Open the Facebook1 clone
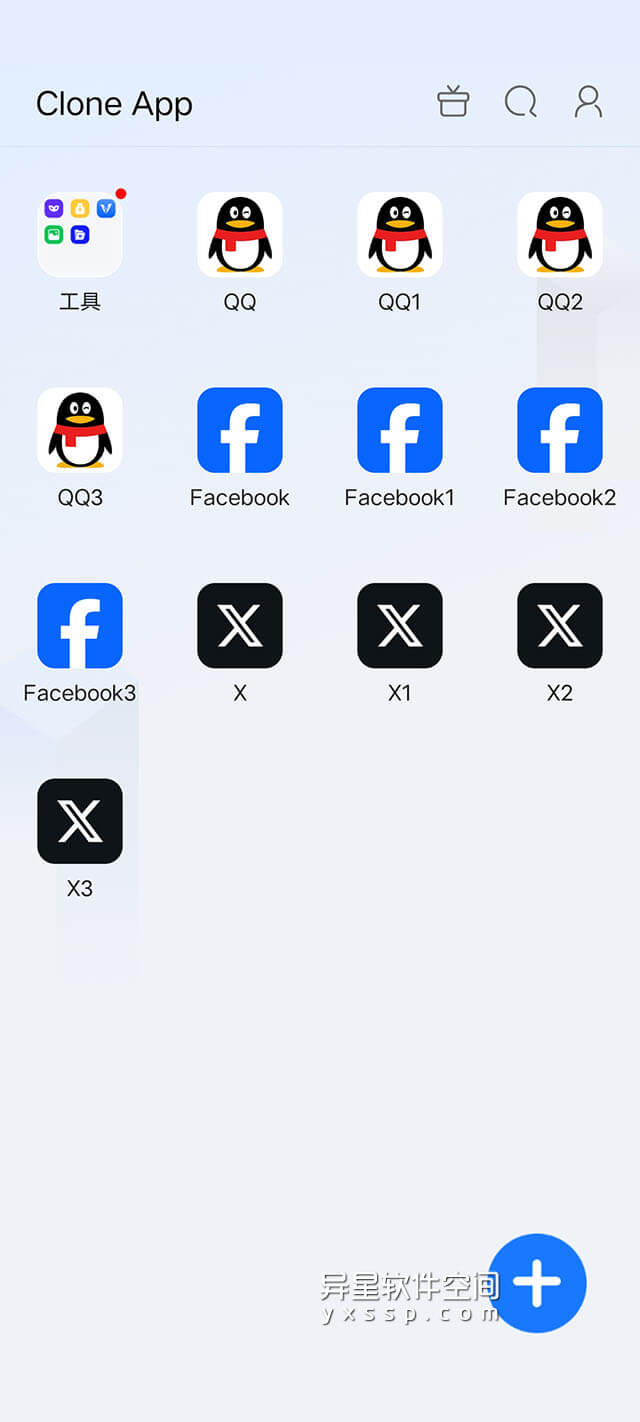This screenshot has width=640, height=1422. coord(400,430)
